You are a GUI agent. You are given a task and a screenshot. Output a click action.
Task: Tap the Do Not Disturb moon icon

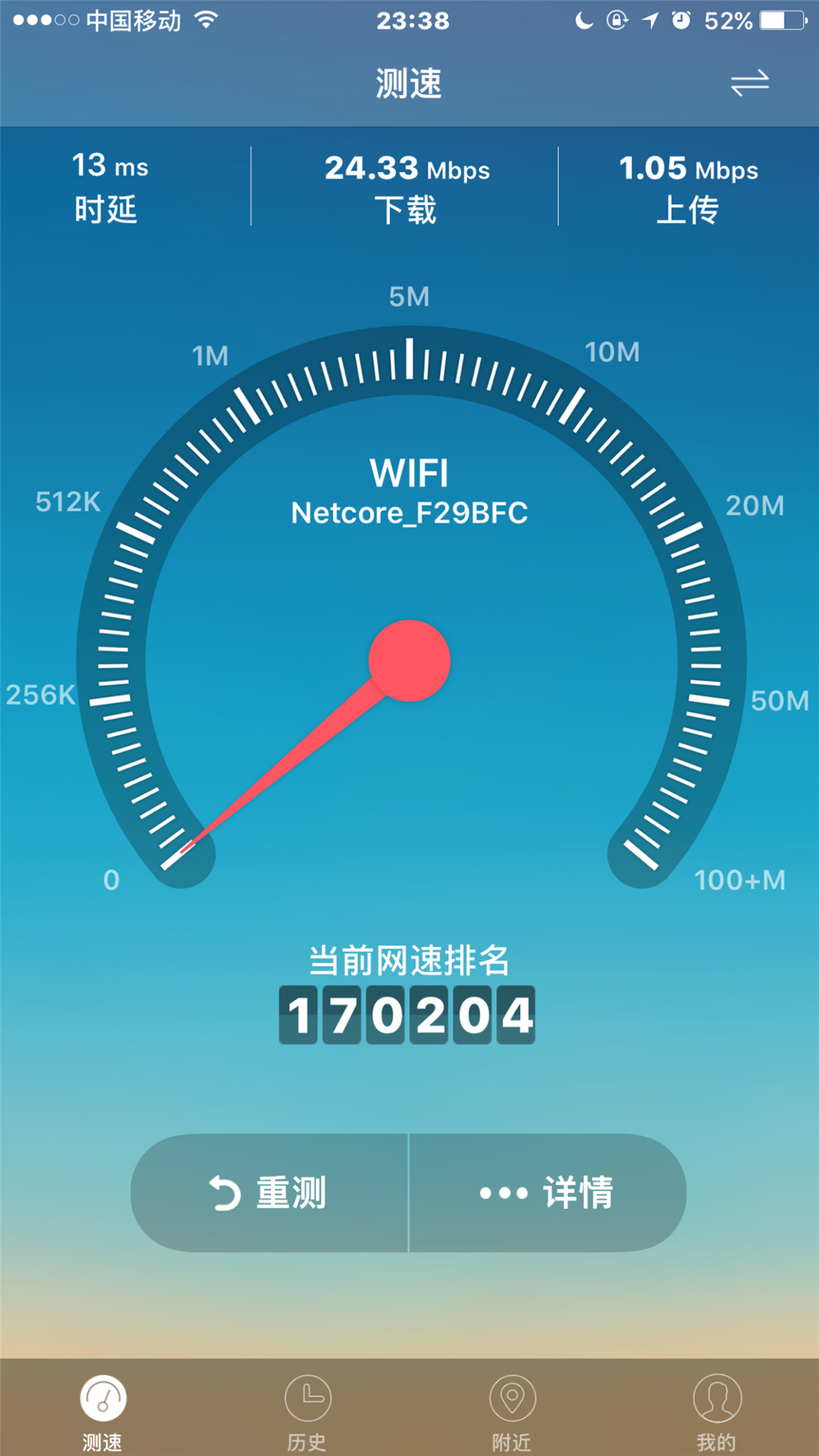pyautogui.click(x=583, y=20)
